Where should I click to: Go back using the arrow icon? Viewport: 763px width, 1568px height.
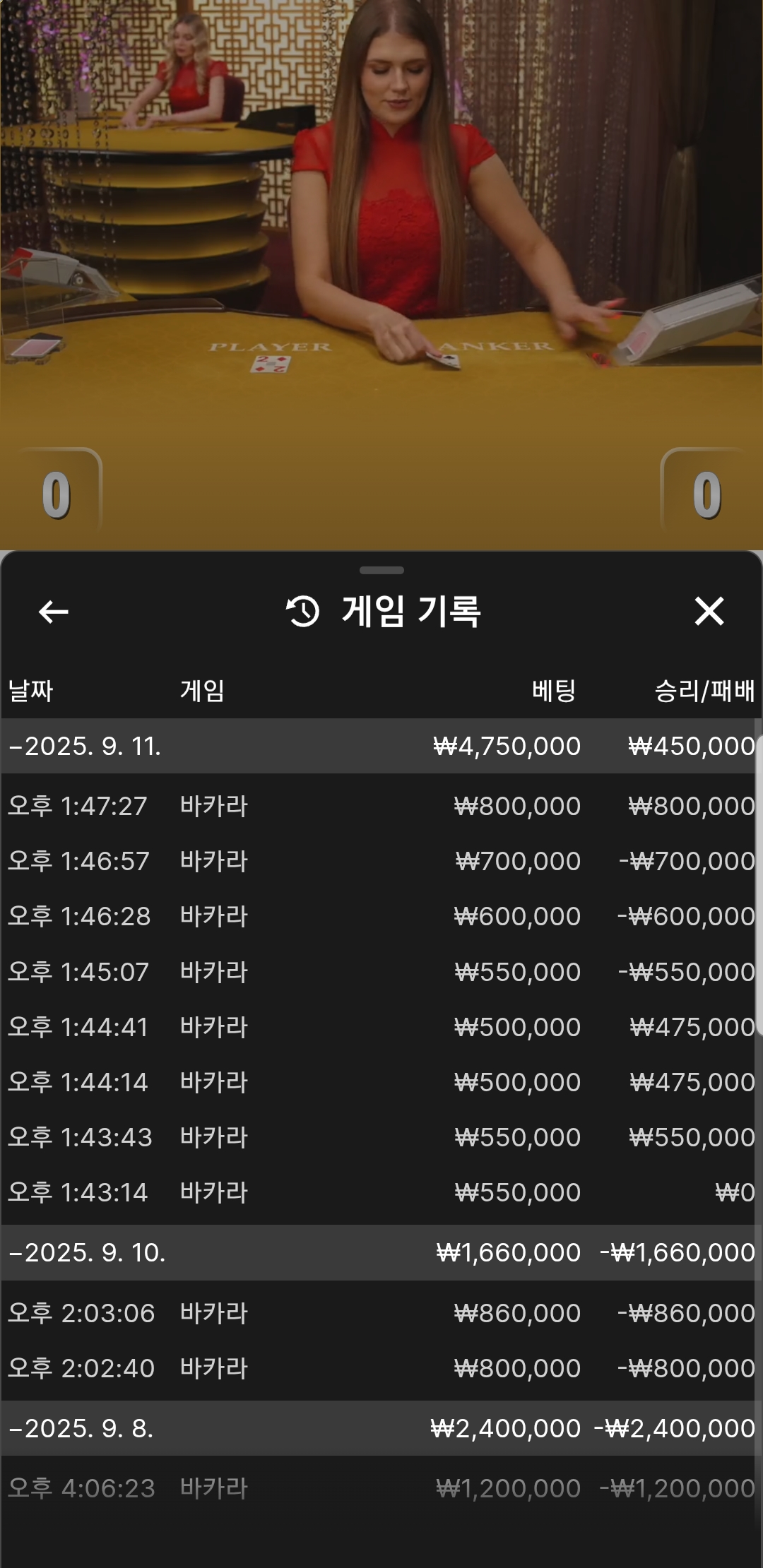point(54,612)
